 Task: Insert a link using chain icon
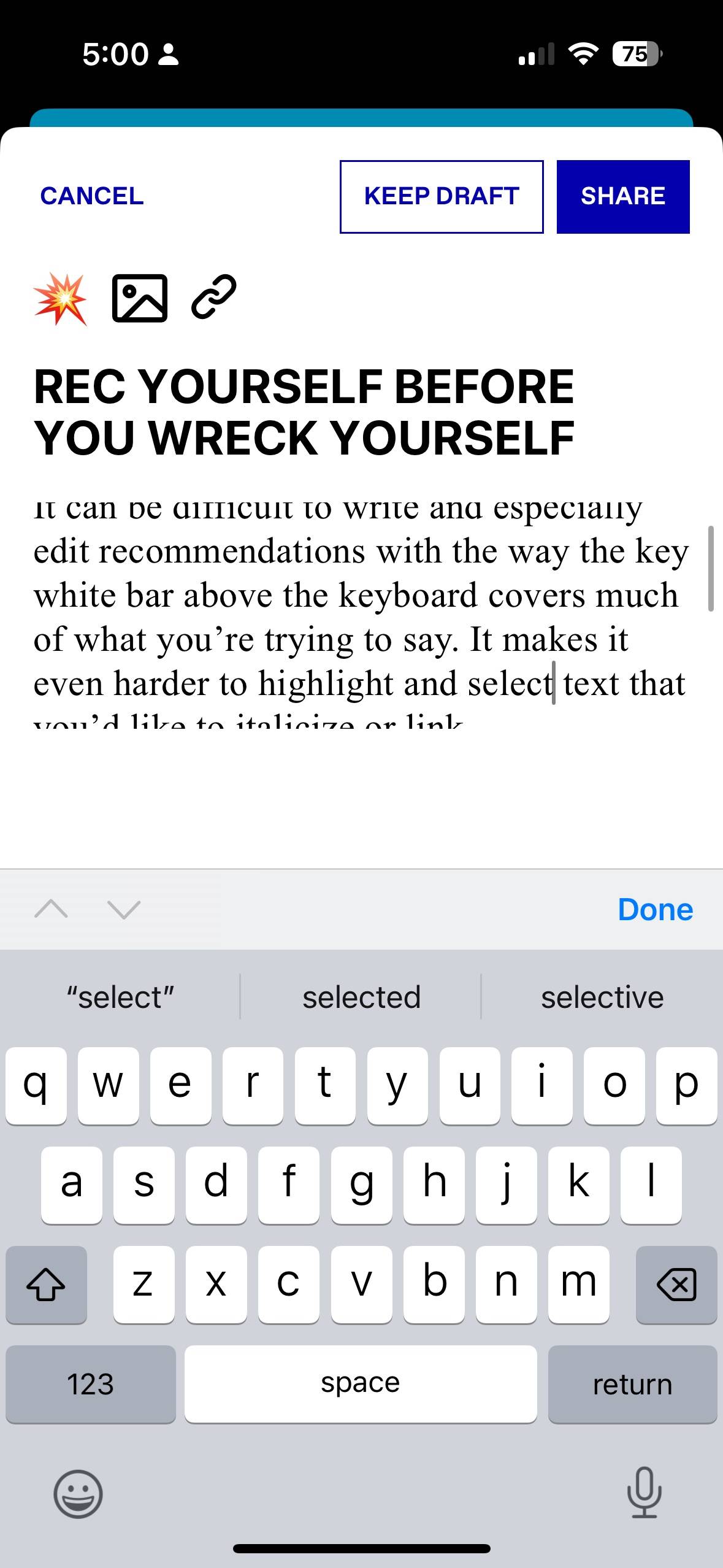pyautogui.click(x=213, y=297)
